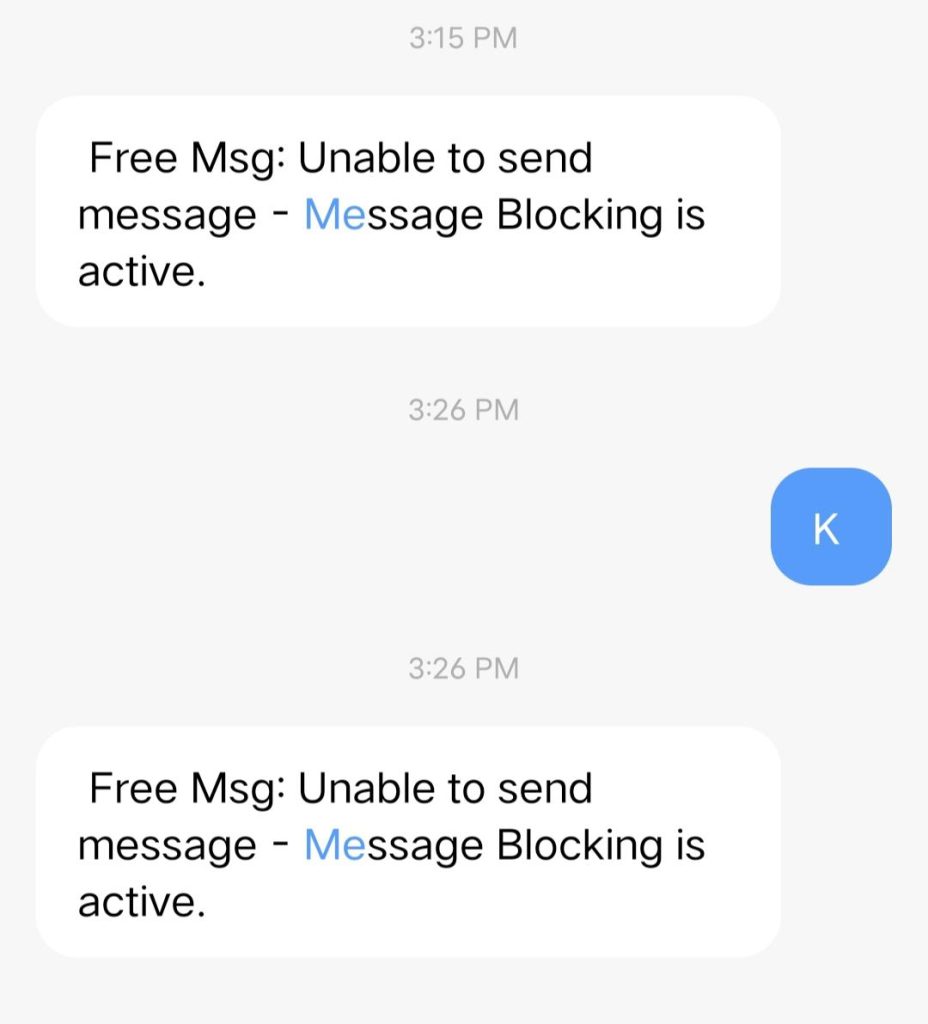Tap the letter K inside the blue bubble
The width and height of the screenshot is (928, 1024).
click(x=828, y=527)
